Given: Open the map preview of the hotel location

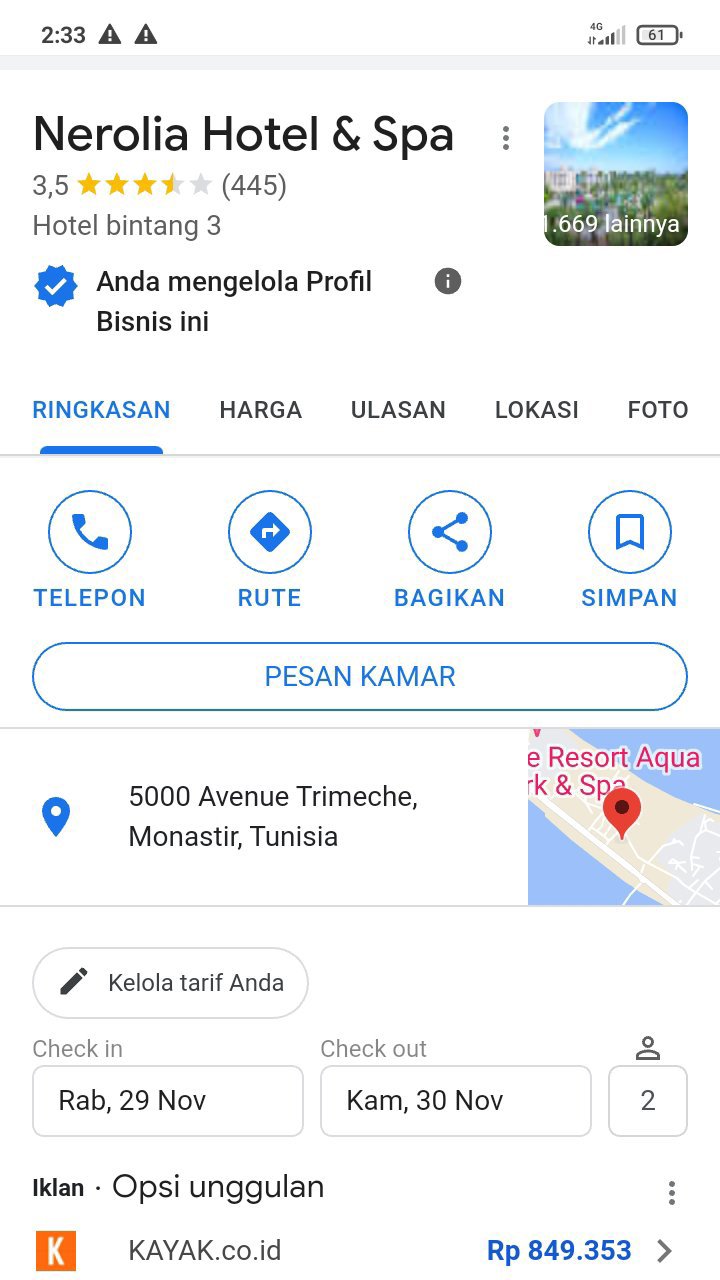Looking at the screenshot, I should (623, 816).
